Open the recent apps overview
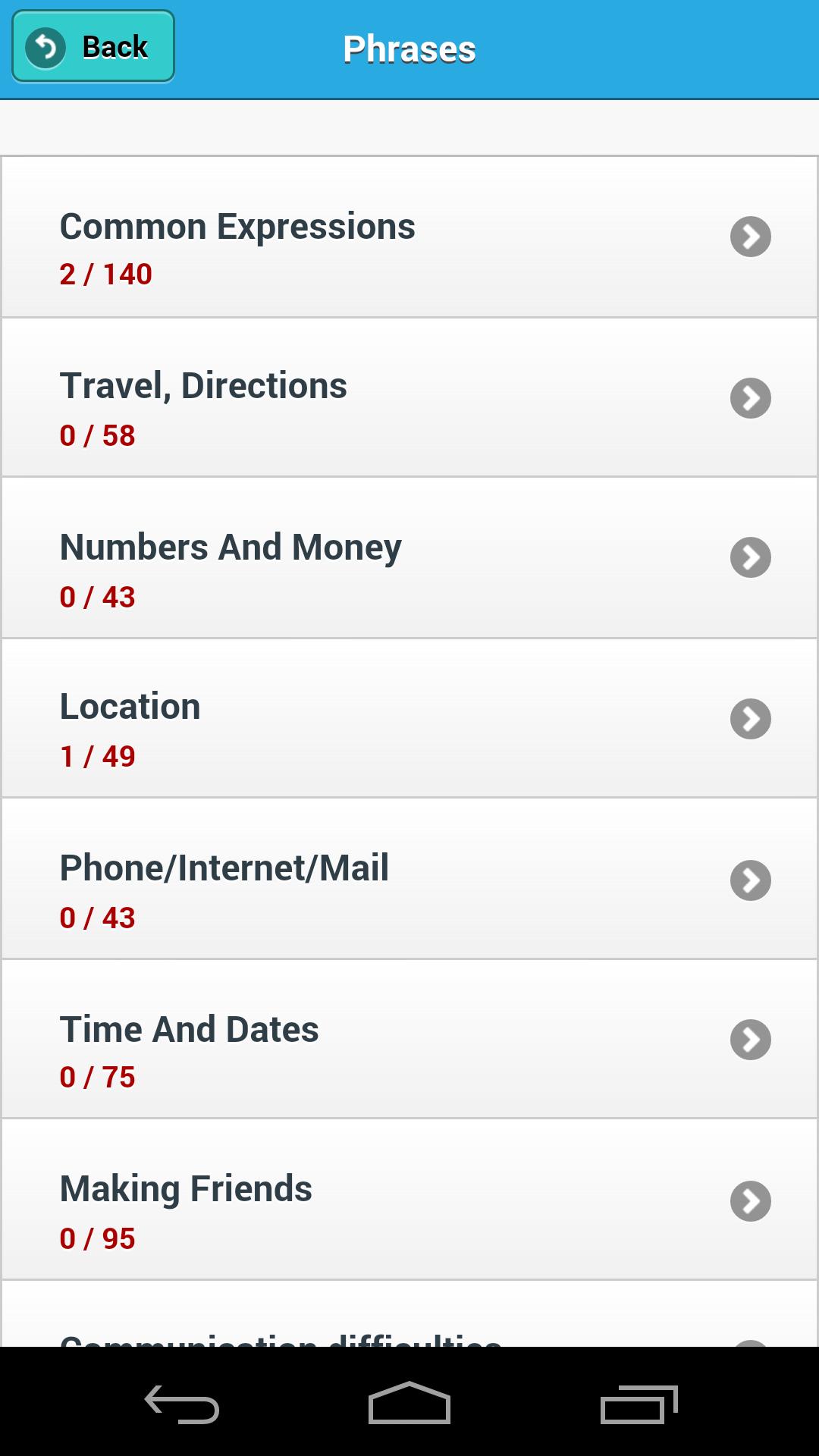The image size is (819, 1456). 639,1404
